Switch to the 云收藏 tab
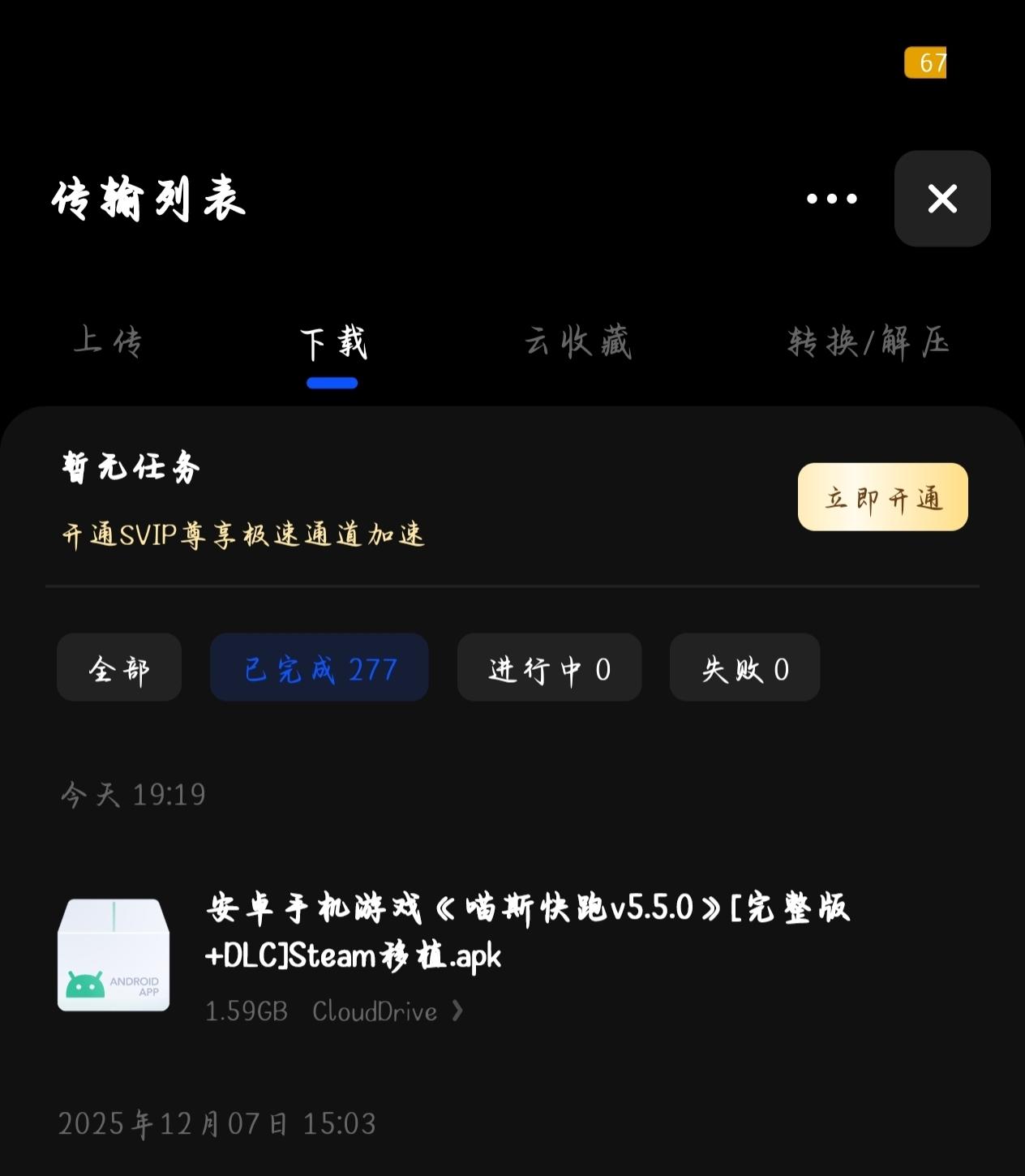 click(577, 341)
